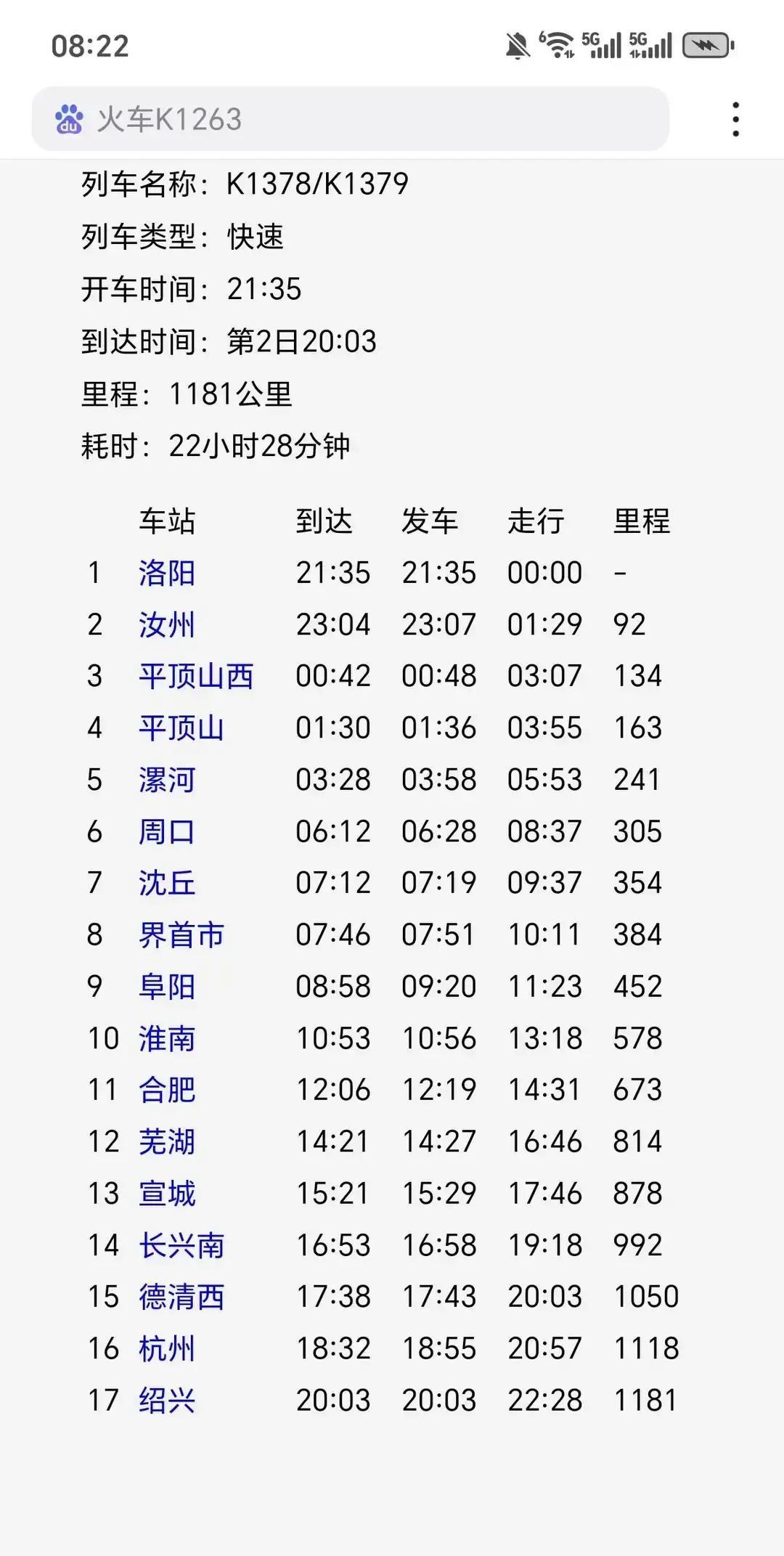This screenshot has height=1556, width=784.
Task: Open the 洛阳 station page
Action: click(x=166, y=571)
